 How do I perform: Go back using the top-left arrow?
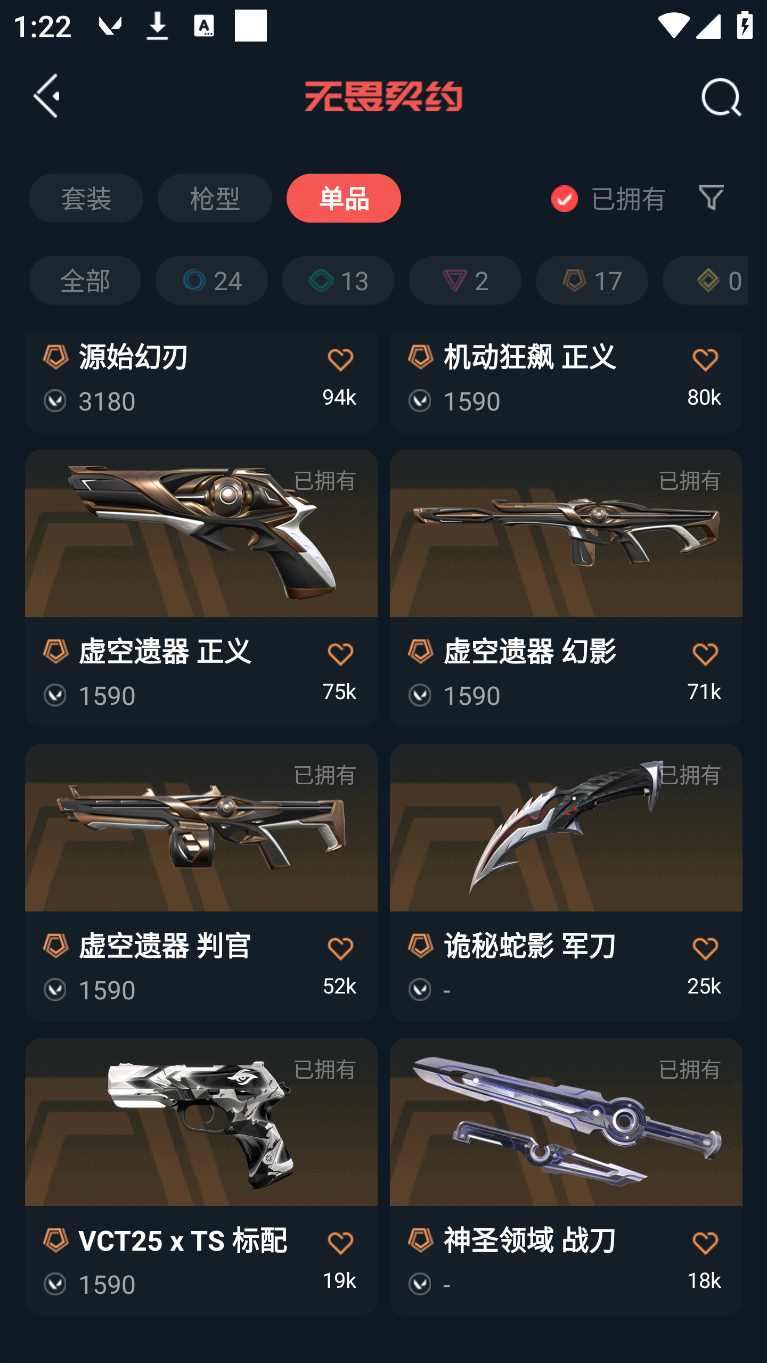pos(46,96)
